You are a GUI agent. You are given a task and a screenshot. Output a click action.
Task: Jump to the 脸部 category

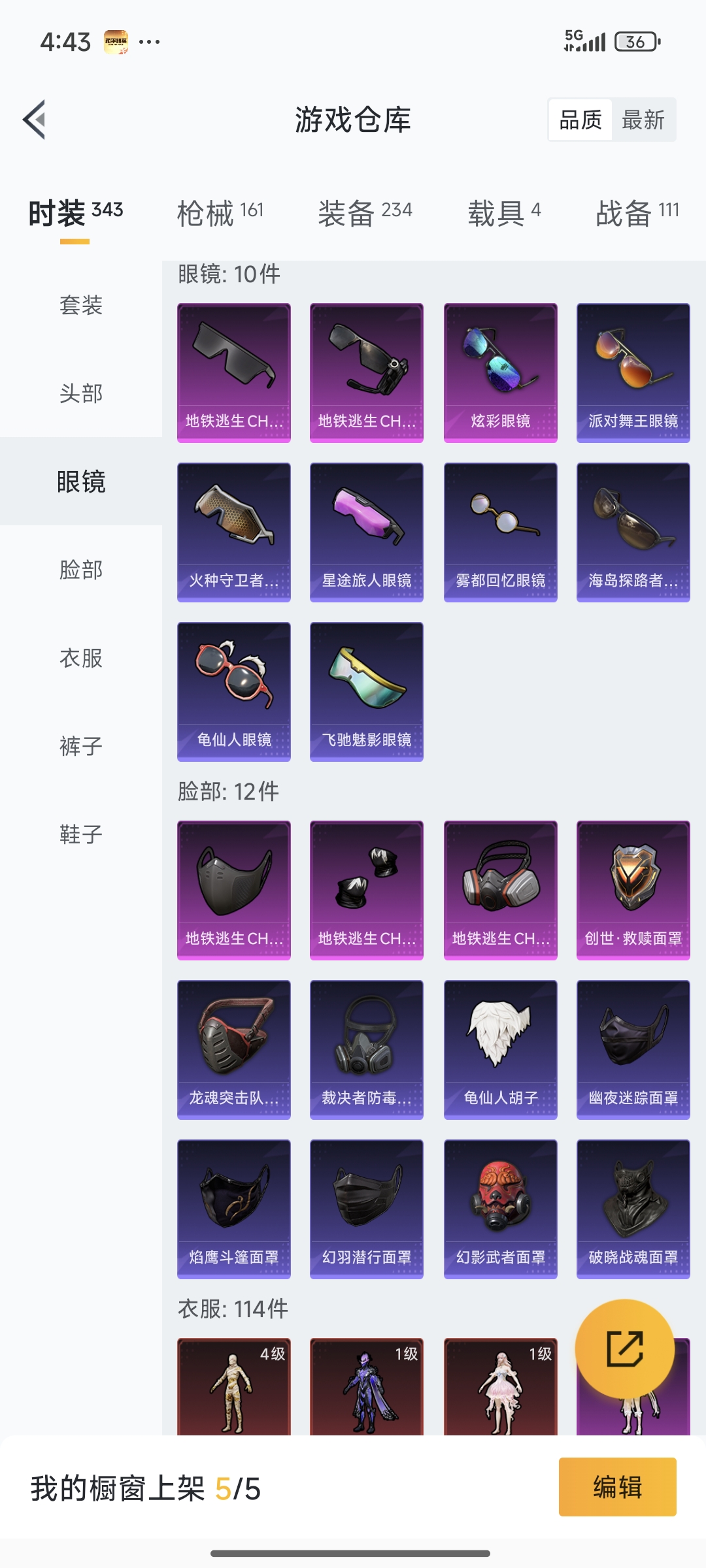point(81,570)
